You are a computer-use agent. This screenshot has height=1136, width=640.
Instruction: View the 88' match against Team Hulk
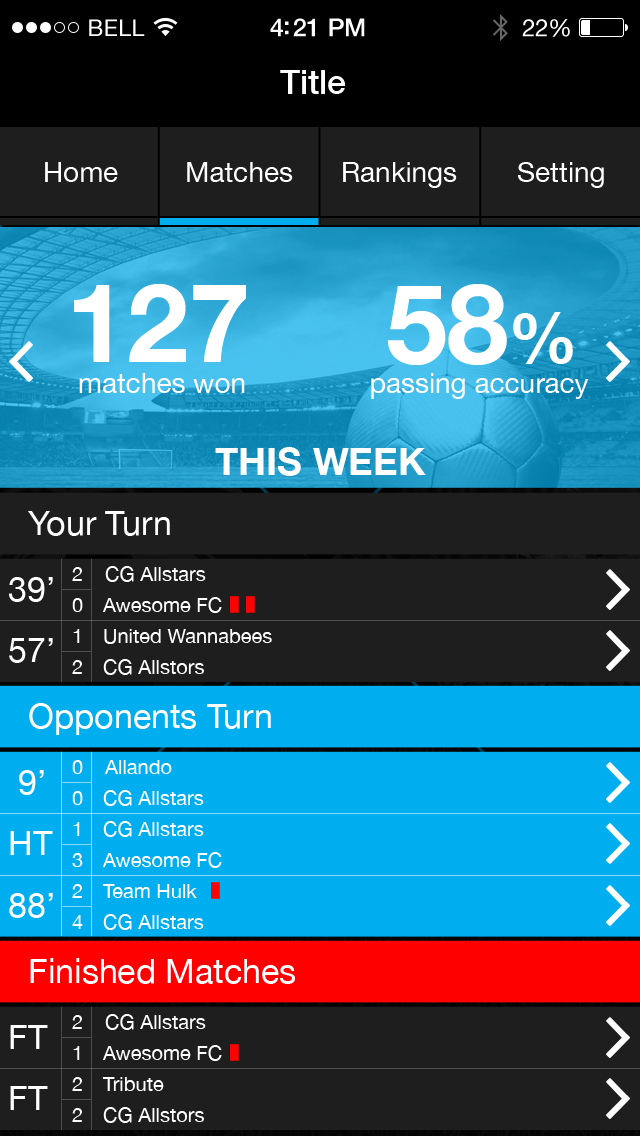point(320,906)
